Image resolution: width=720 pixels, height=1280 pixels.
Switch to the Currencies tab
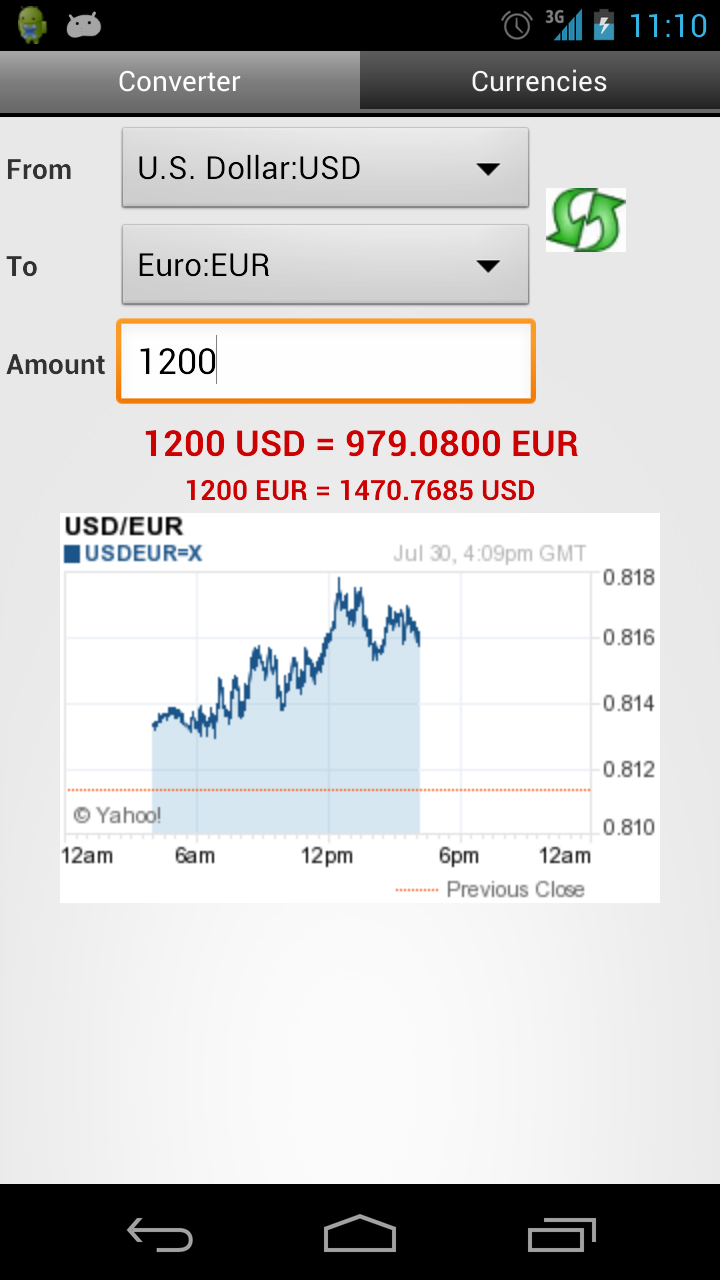click(x=540, y=81)
